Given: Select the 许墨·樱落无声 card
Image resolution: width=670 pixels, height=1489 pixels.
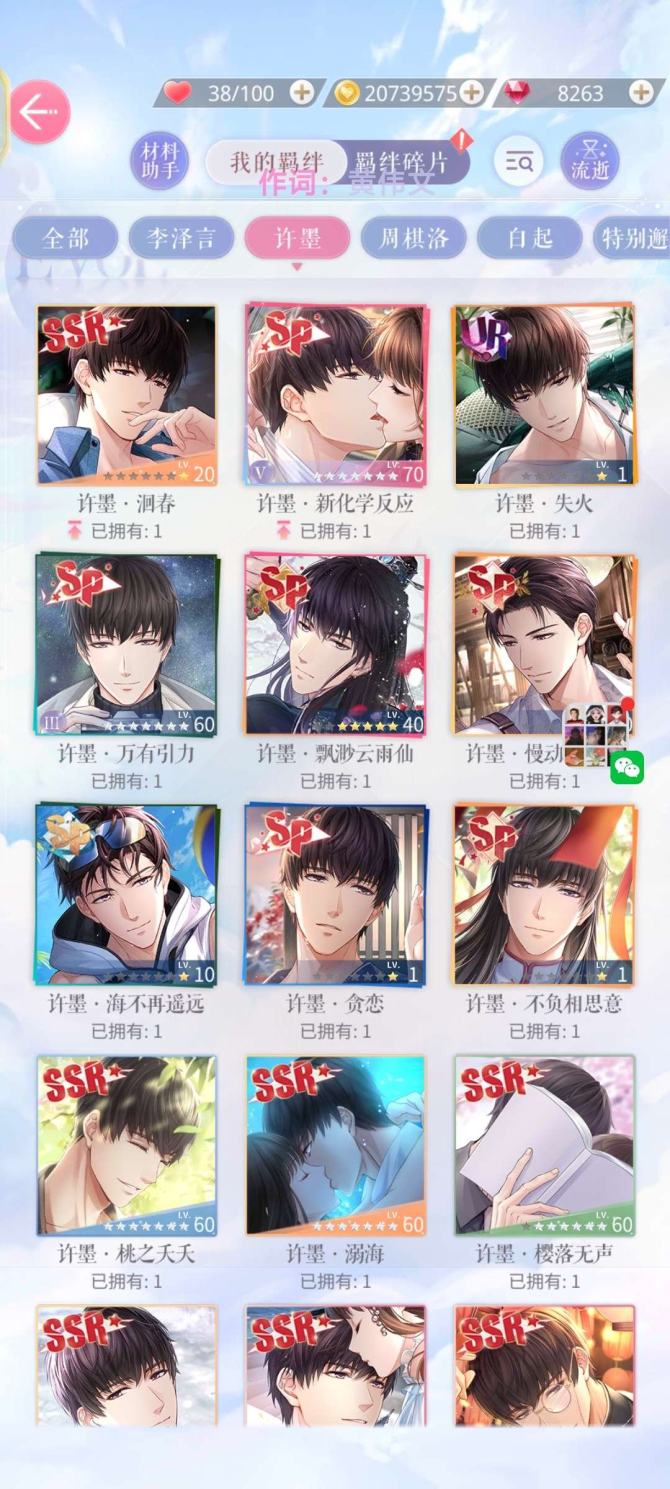Looking at the screenshot, I should 544,1145.
